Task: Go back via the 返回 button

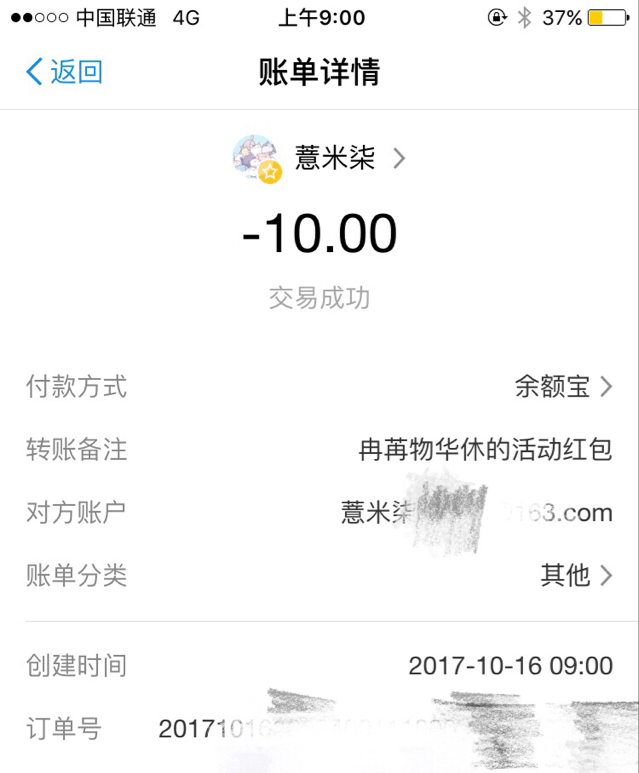Action: pyautogui.click(x=64, y=72)
